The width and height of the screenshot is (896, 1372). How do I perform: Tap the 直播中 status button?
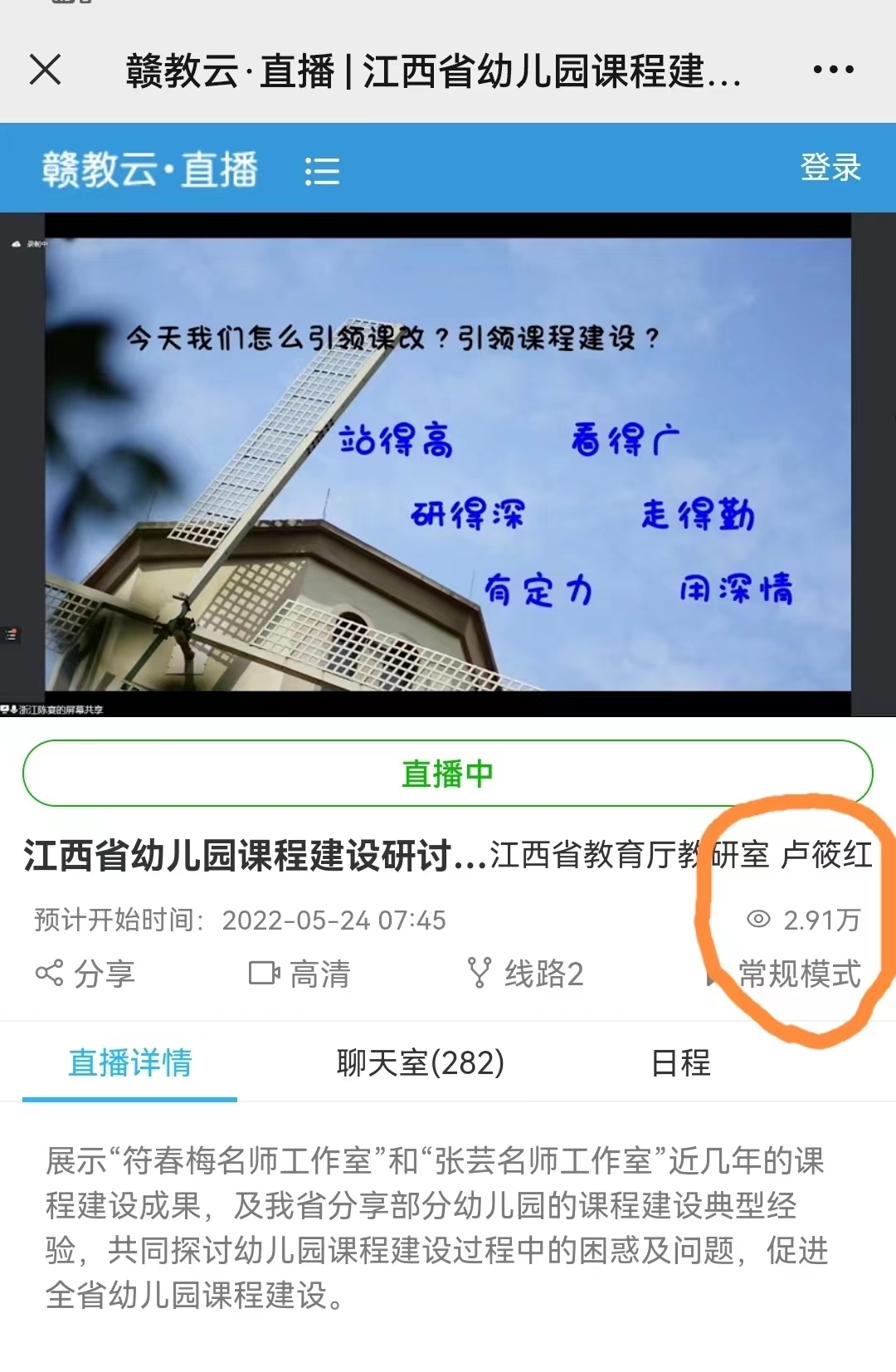point(448,774)
